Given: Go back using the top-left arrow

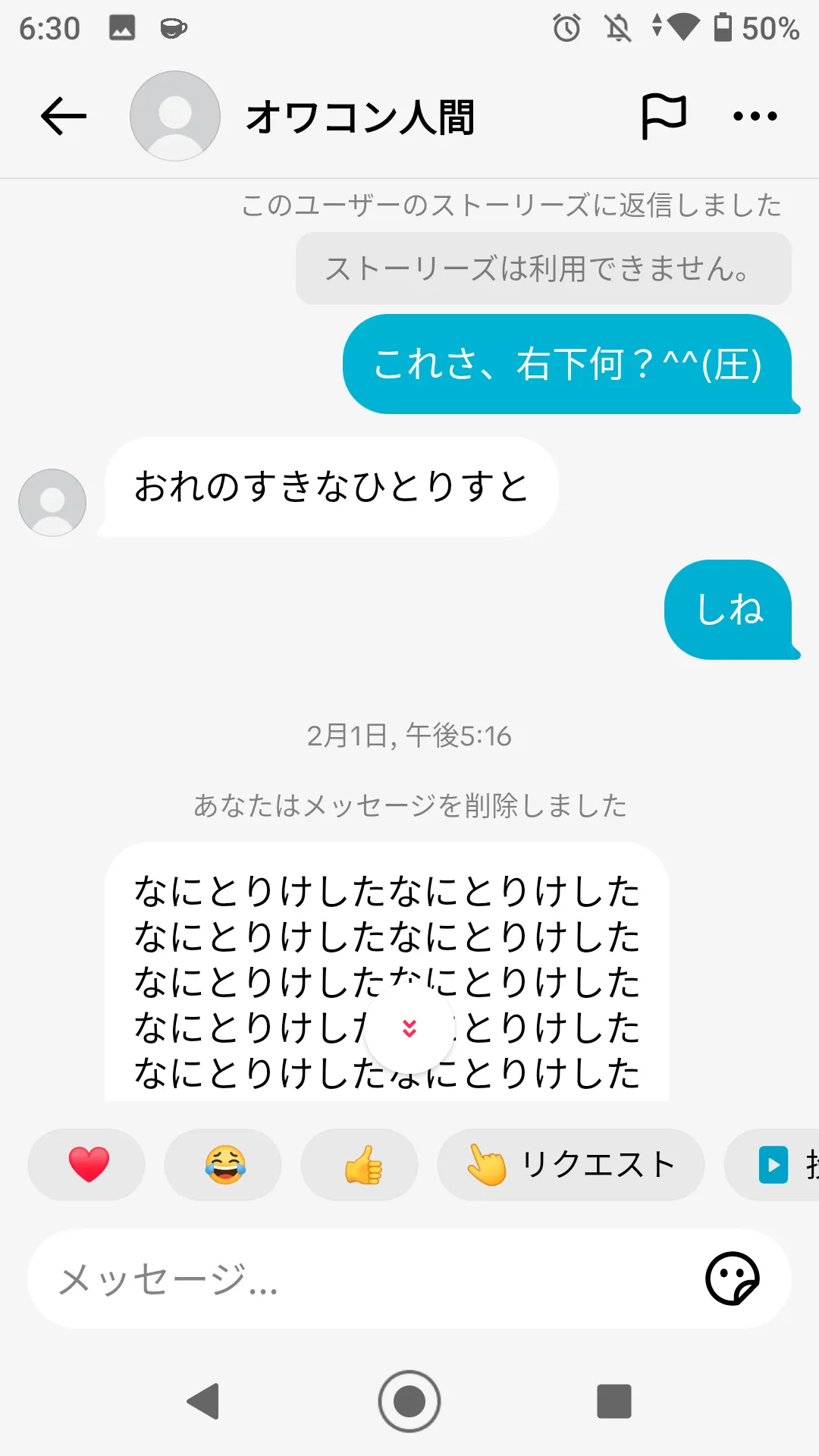Looking at the screenshot, I should click(x=64, y=117).
